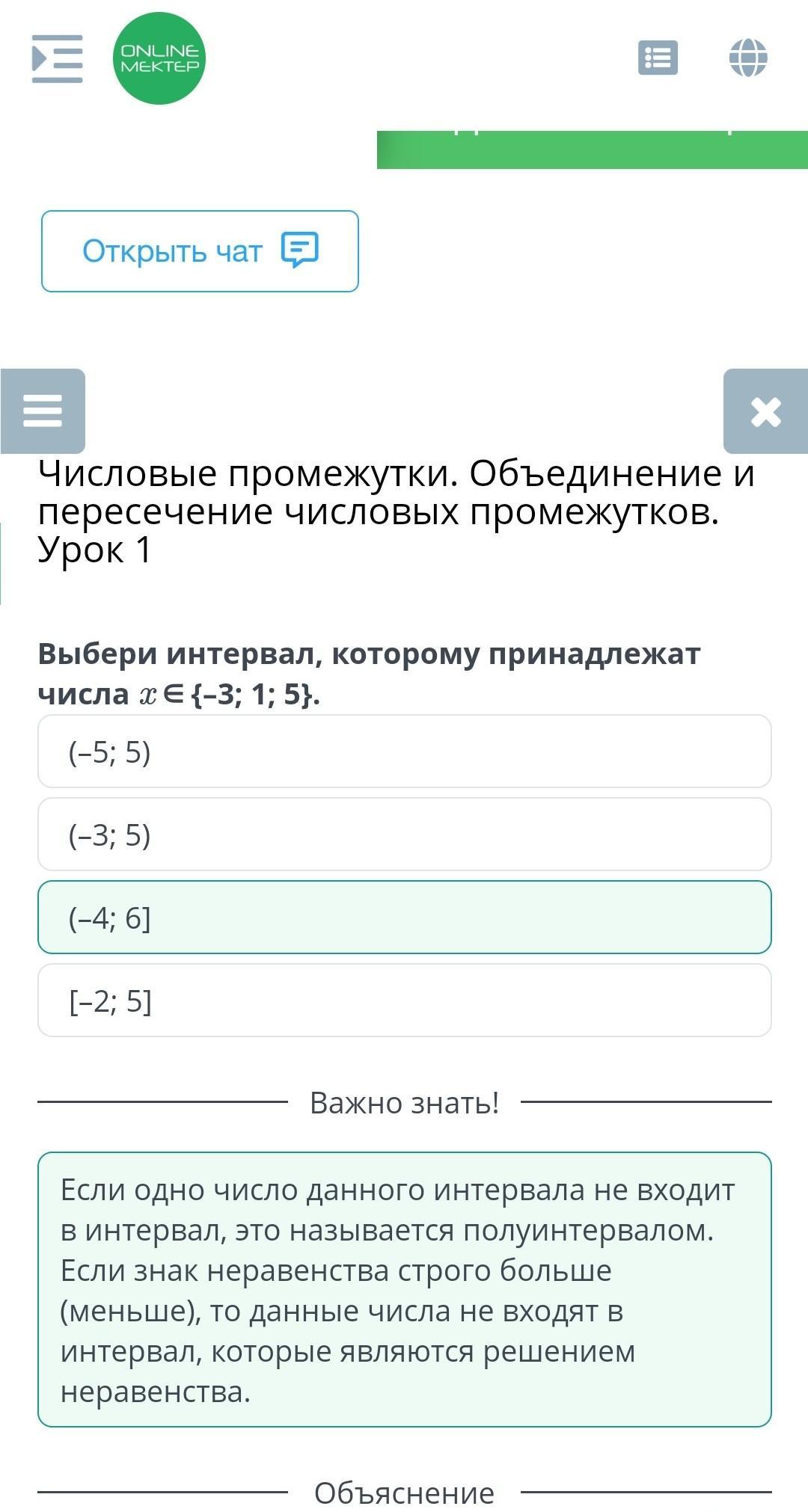Close the lesson with the X button
Screen dimensions: 808x1512
pos(765,411)
